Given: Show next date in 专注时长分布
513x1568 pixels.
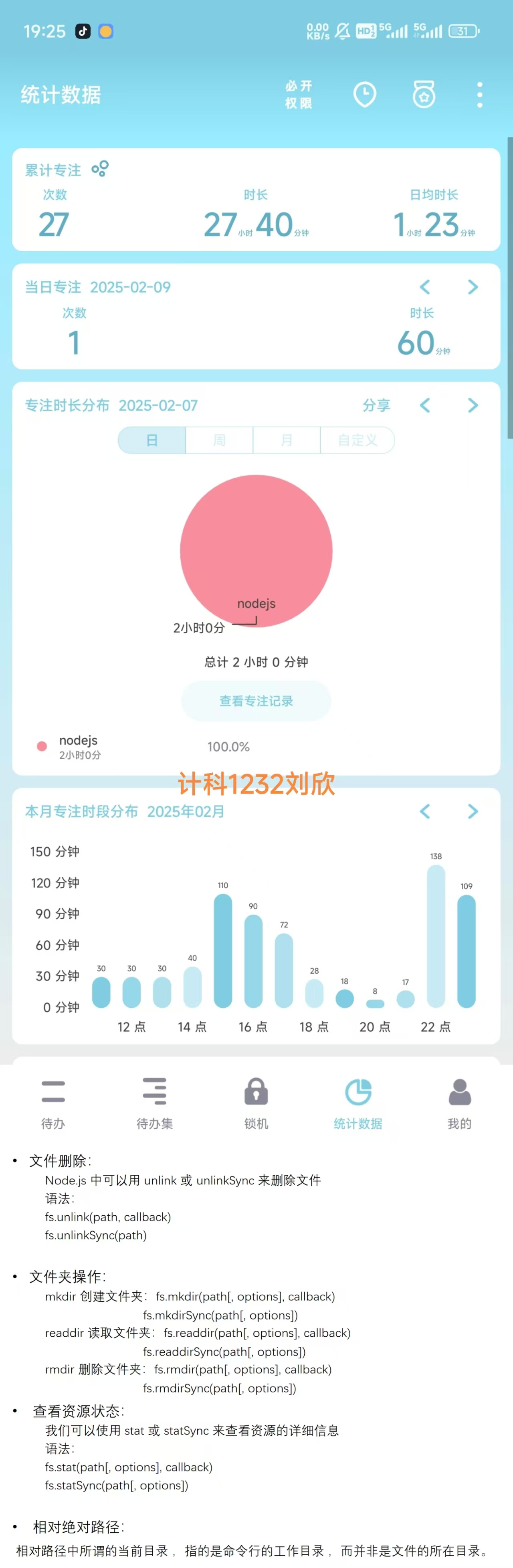Looking at the screenshot, I should click(473, 405).
